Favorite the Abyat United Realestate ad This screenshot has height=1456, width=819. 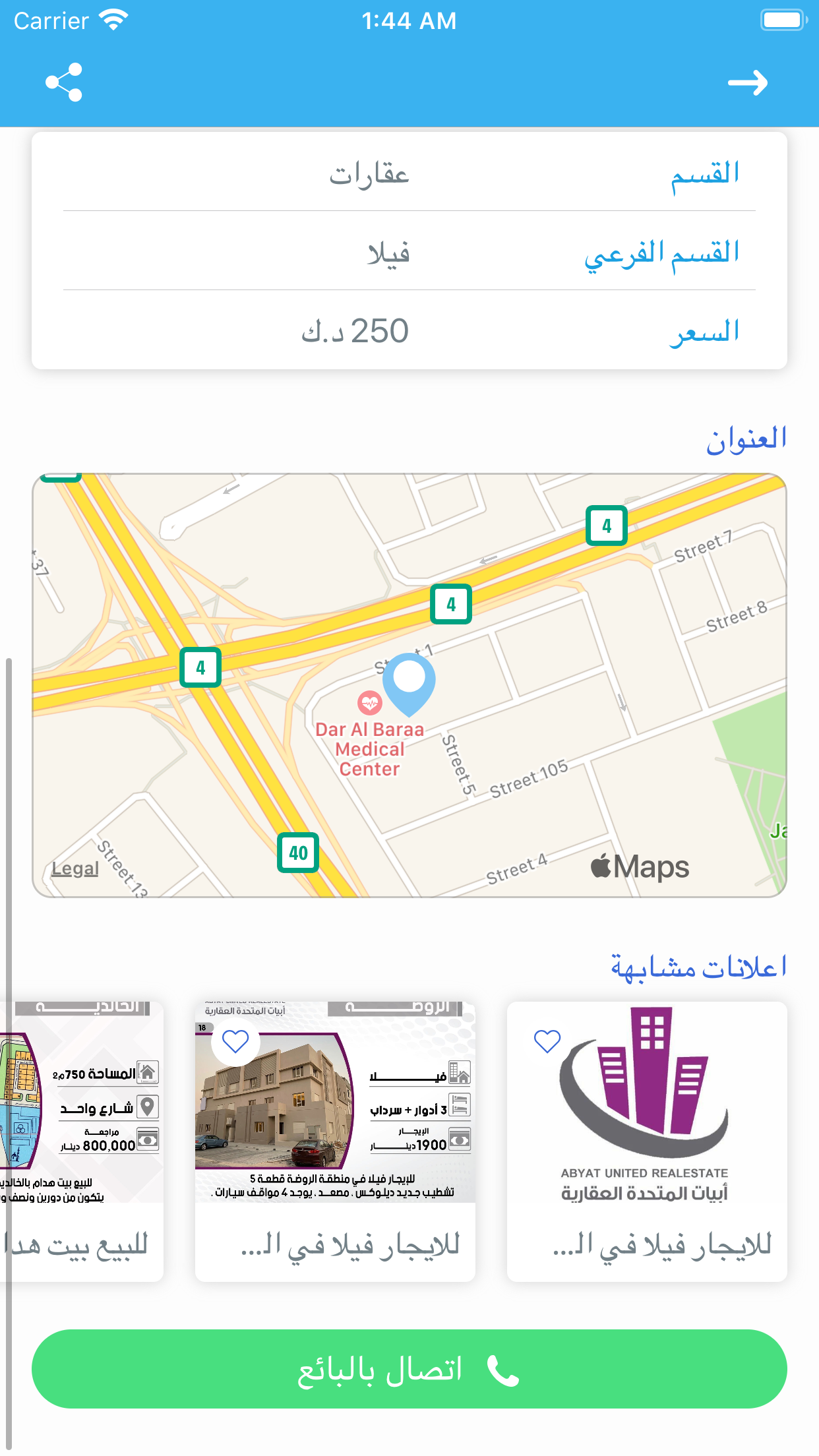click(547, 1041)
